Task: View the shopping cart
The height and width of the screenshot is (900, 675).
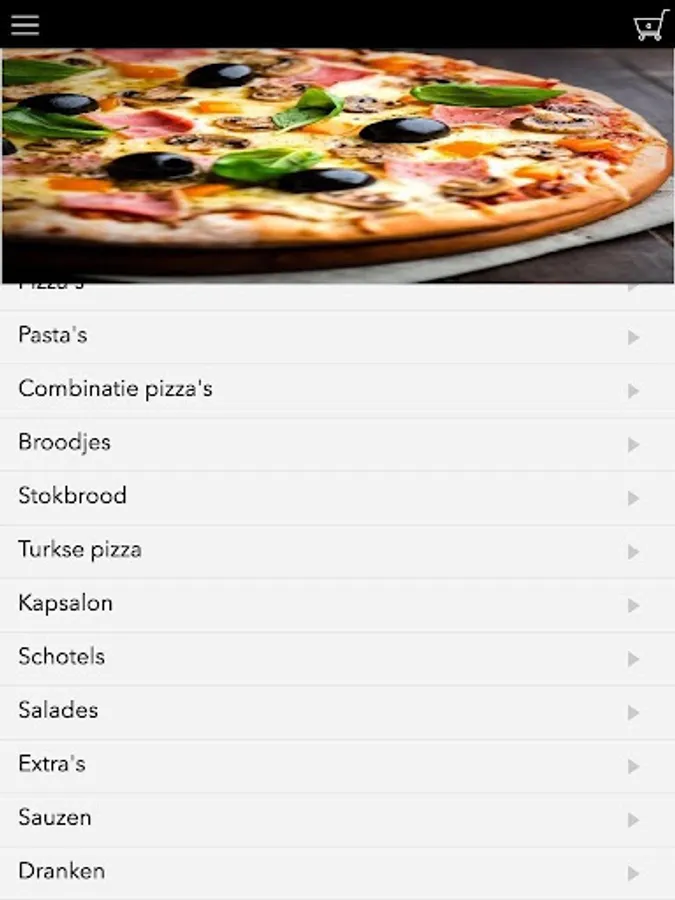Action: [x=650, y=24]
